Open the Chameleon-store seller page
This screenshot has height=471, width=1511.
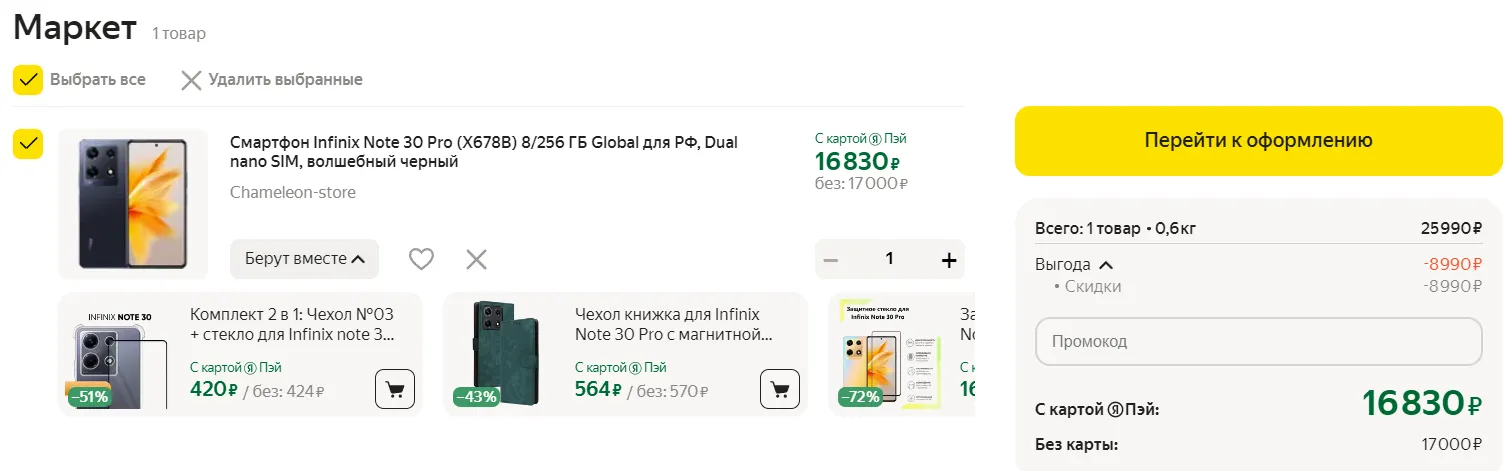click(292, 192)
